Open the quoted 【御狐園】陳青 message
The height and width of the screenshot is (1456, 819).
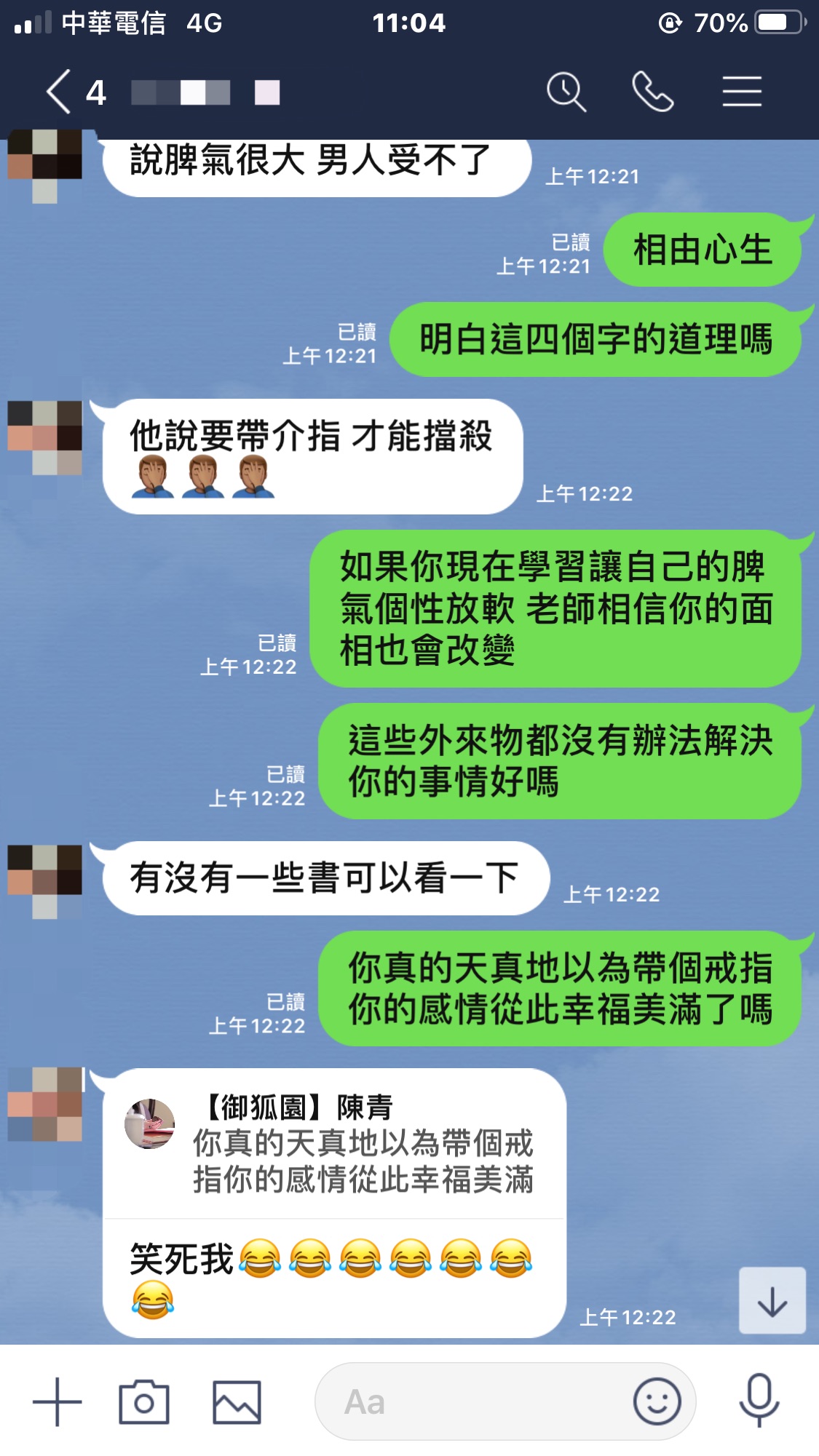[x=335, y=1144]
